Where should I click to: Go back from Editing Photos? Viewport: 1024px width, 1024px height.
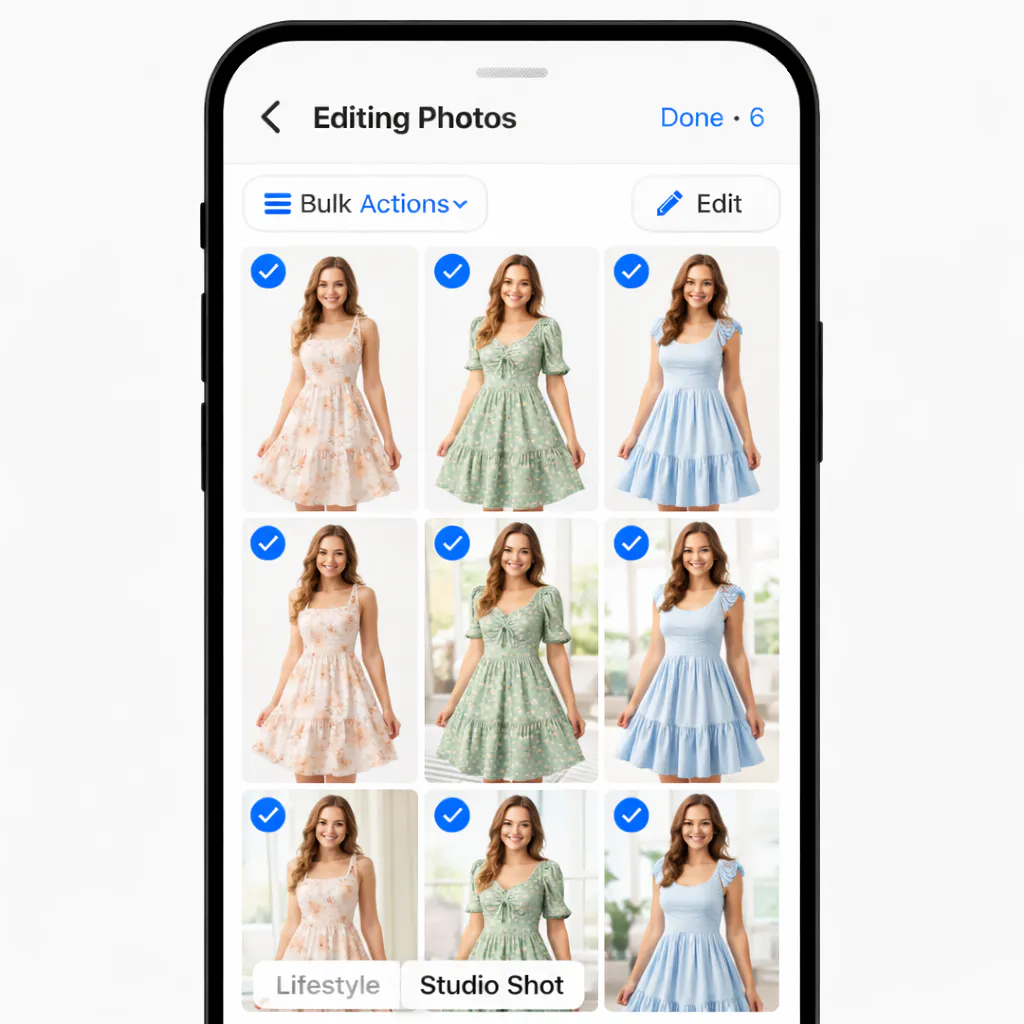(271, 117)
